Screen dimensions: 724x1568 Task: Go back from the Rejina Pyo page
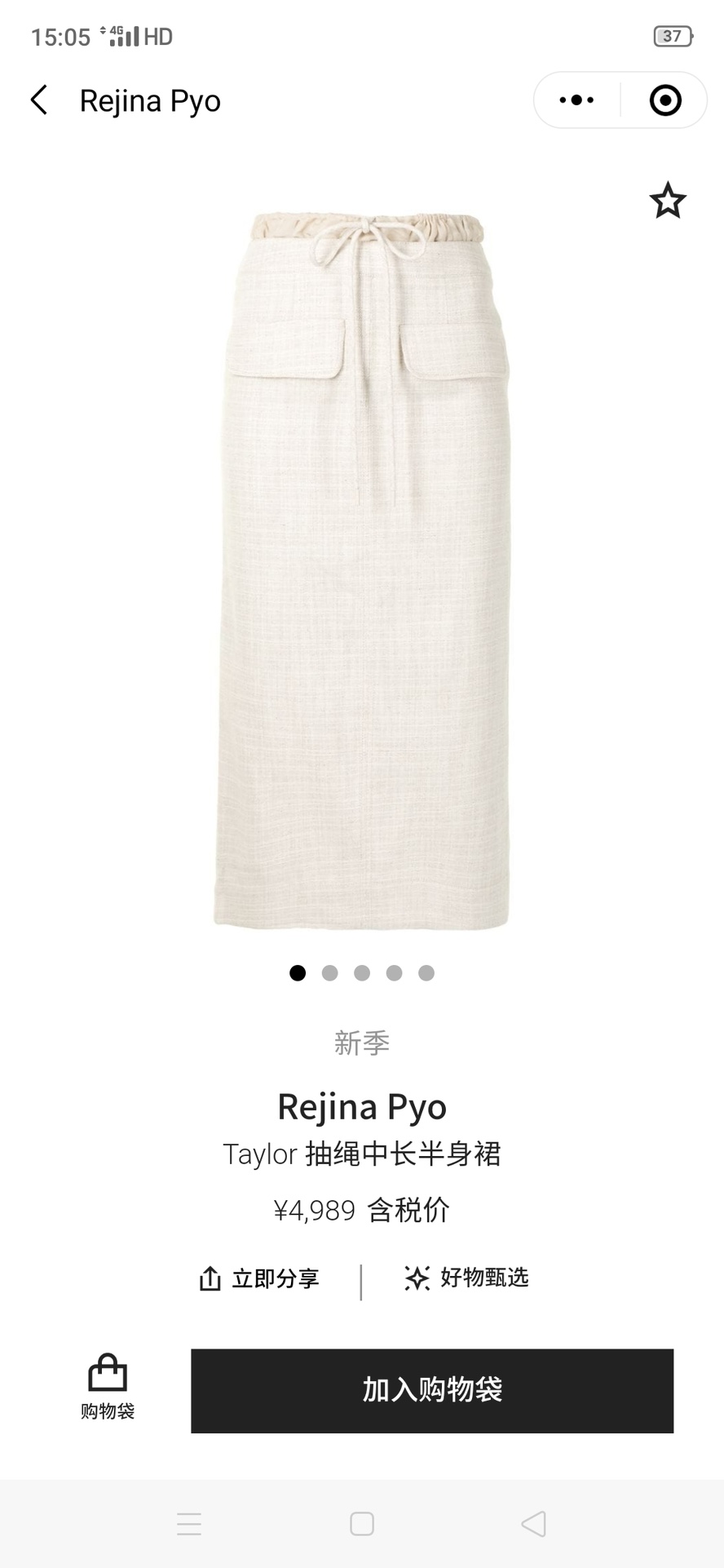tap(39, 100)
